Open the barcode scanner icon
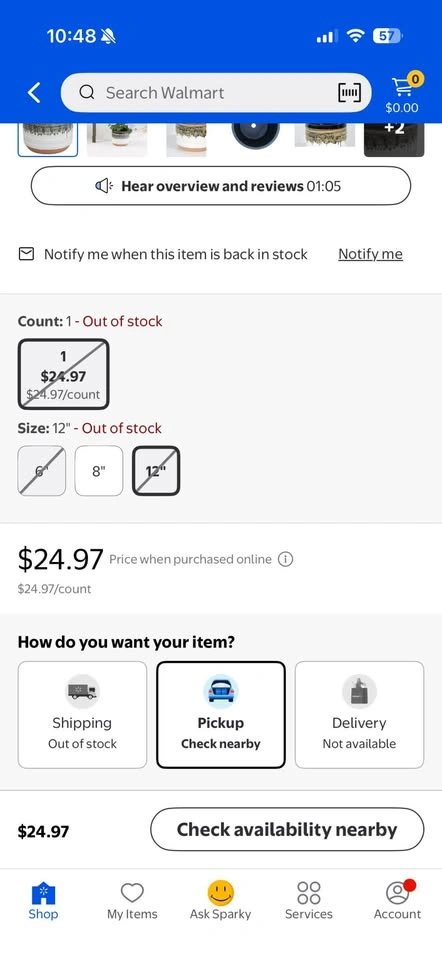This screenshot has height=960, width=442. 349,93
